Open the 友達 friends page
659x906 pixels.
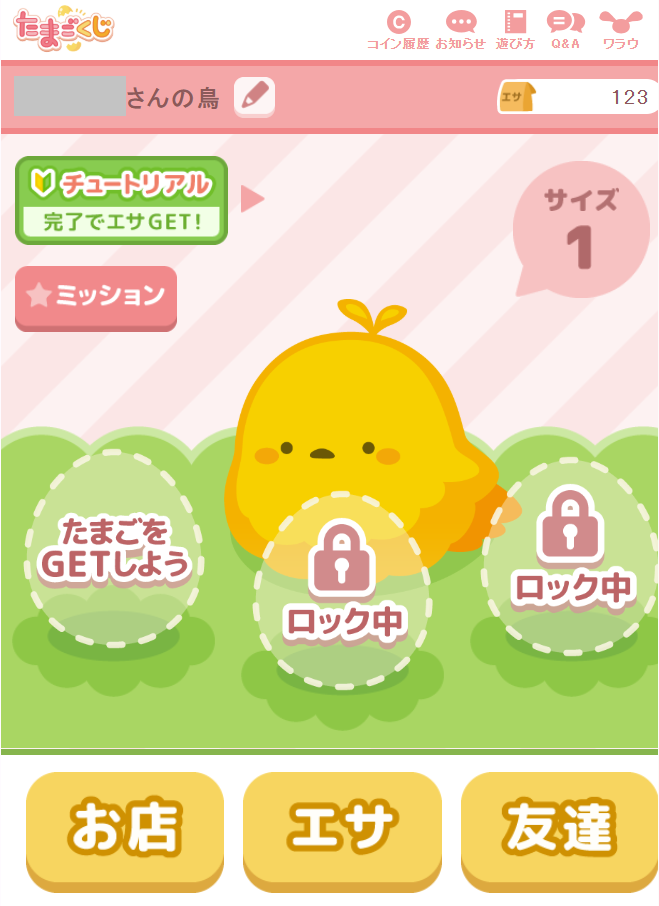(559, 829)
